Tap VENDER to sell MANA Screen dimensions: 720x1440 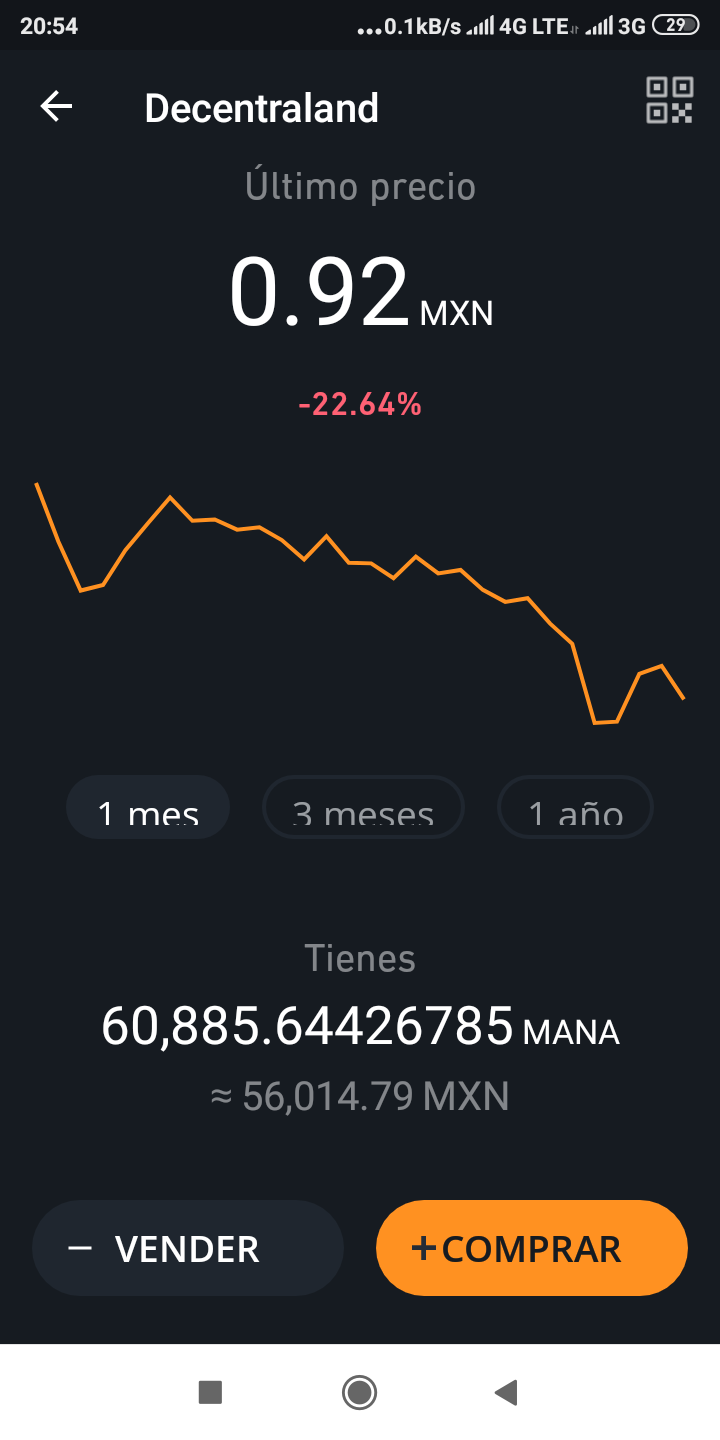click(x=188, y=1248)
